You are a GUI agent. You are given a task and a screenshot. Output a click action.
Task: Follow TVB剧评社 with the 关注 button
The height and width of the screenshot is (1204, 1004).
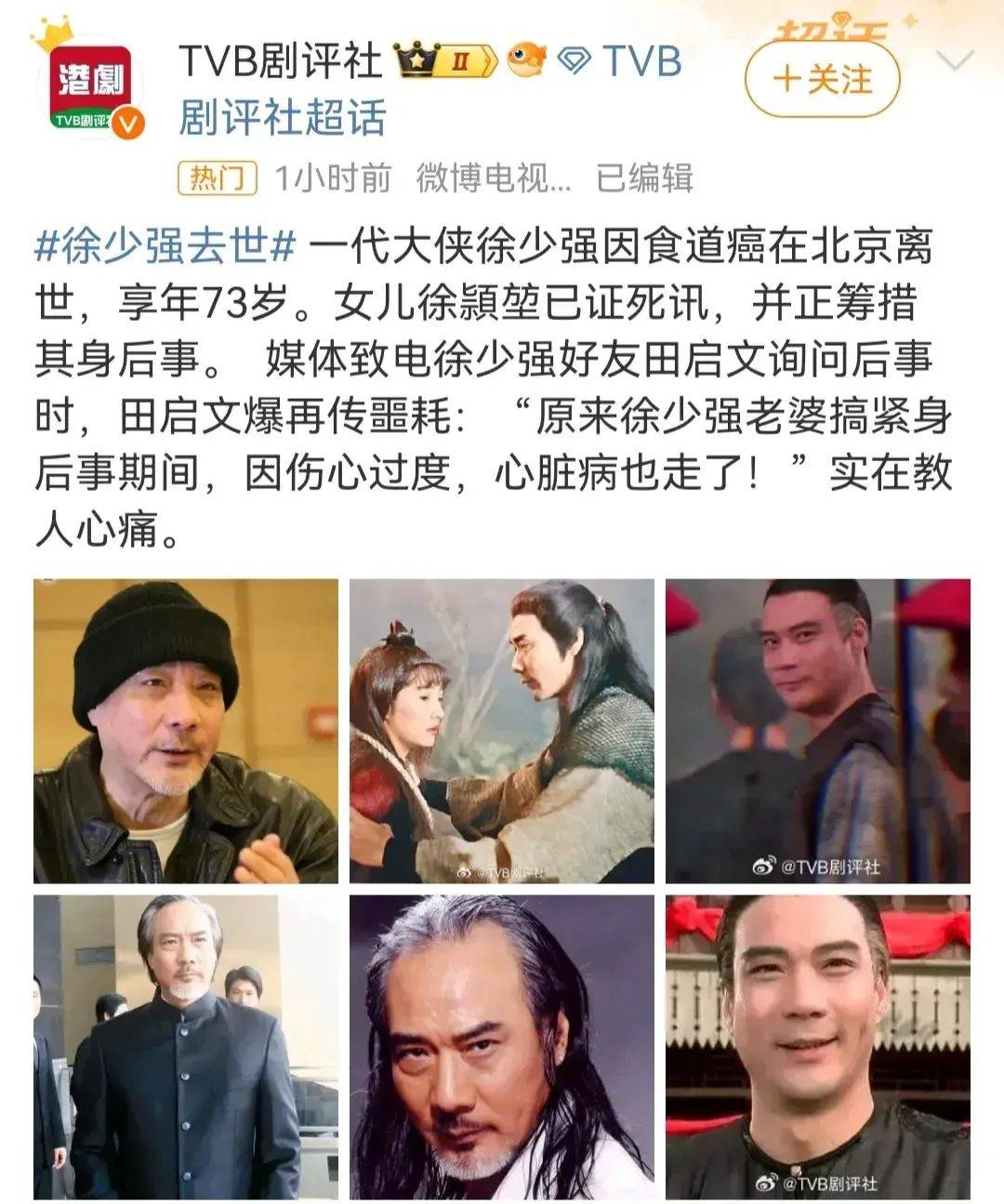pos(822,80)
